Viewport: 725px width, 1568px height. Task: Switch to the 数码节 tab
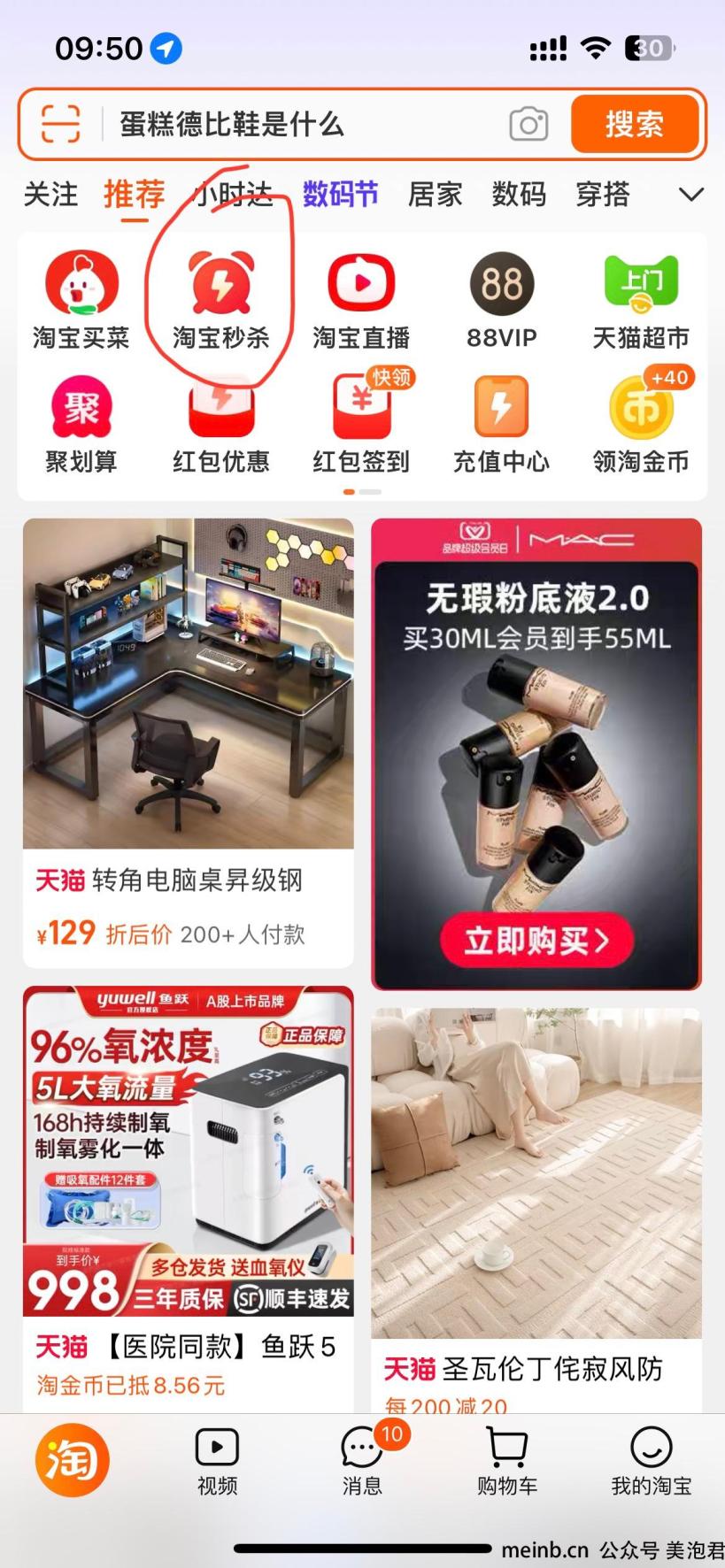tap(340, 194)
